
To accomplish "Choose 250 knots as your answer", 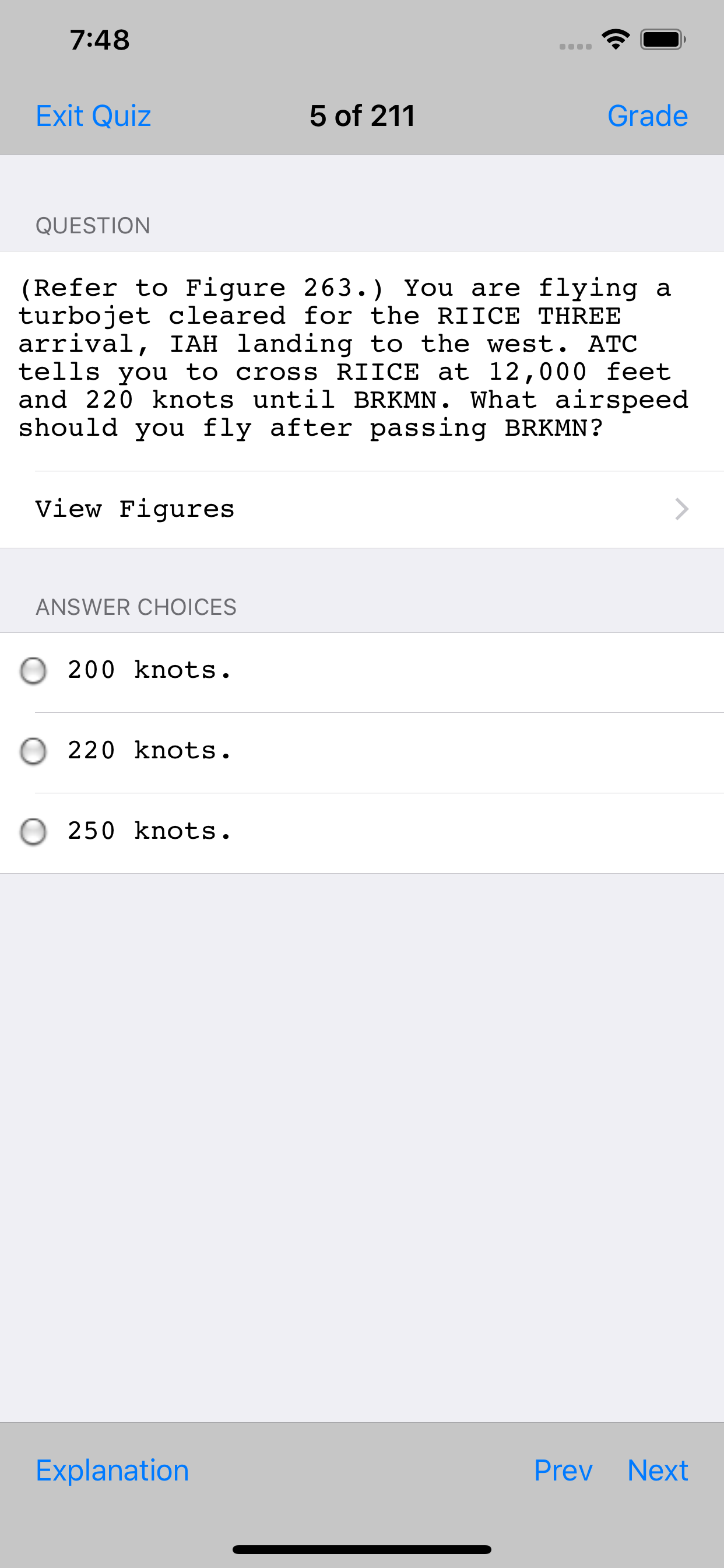I will [33, 832].
